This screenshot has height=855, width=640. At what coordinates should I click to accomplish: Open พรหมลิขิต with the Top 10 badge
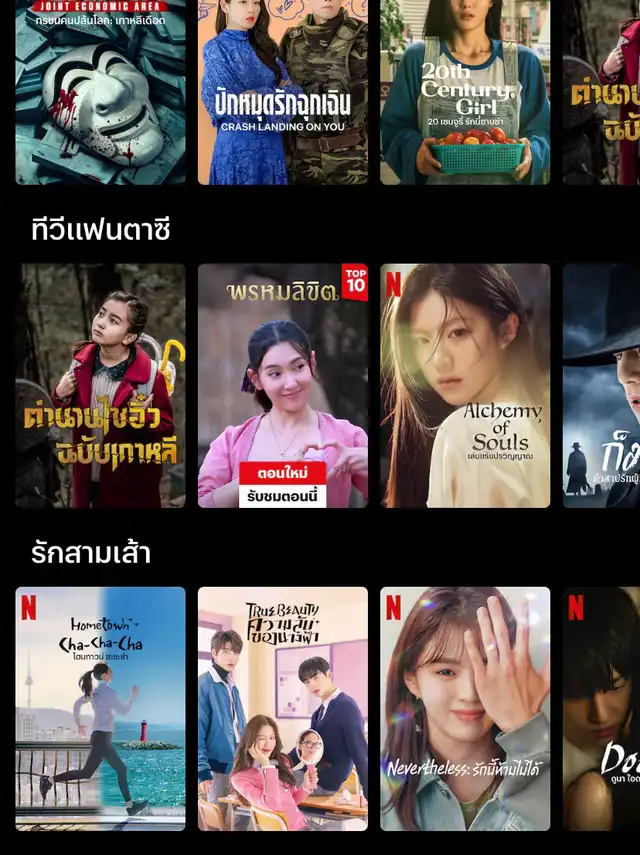(x=282, y=385)
